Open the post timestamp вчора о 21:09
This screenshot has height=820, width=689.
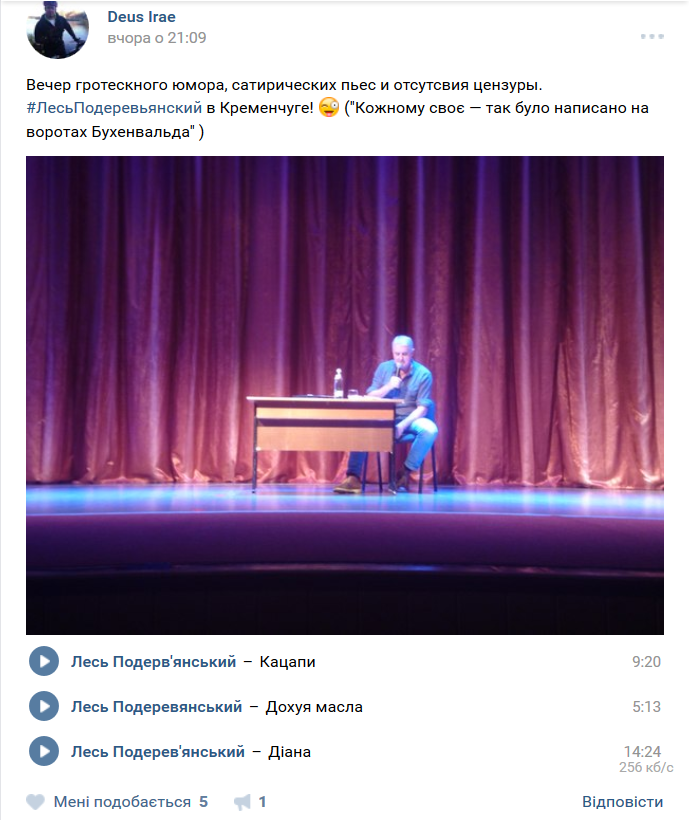point(157,38)
